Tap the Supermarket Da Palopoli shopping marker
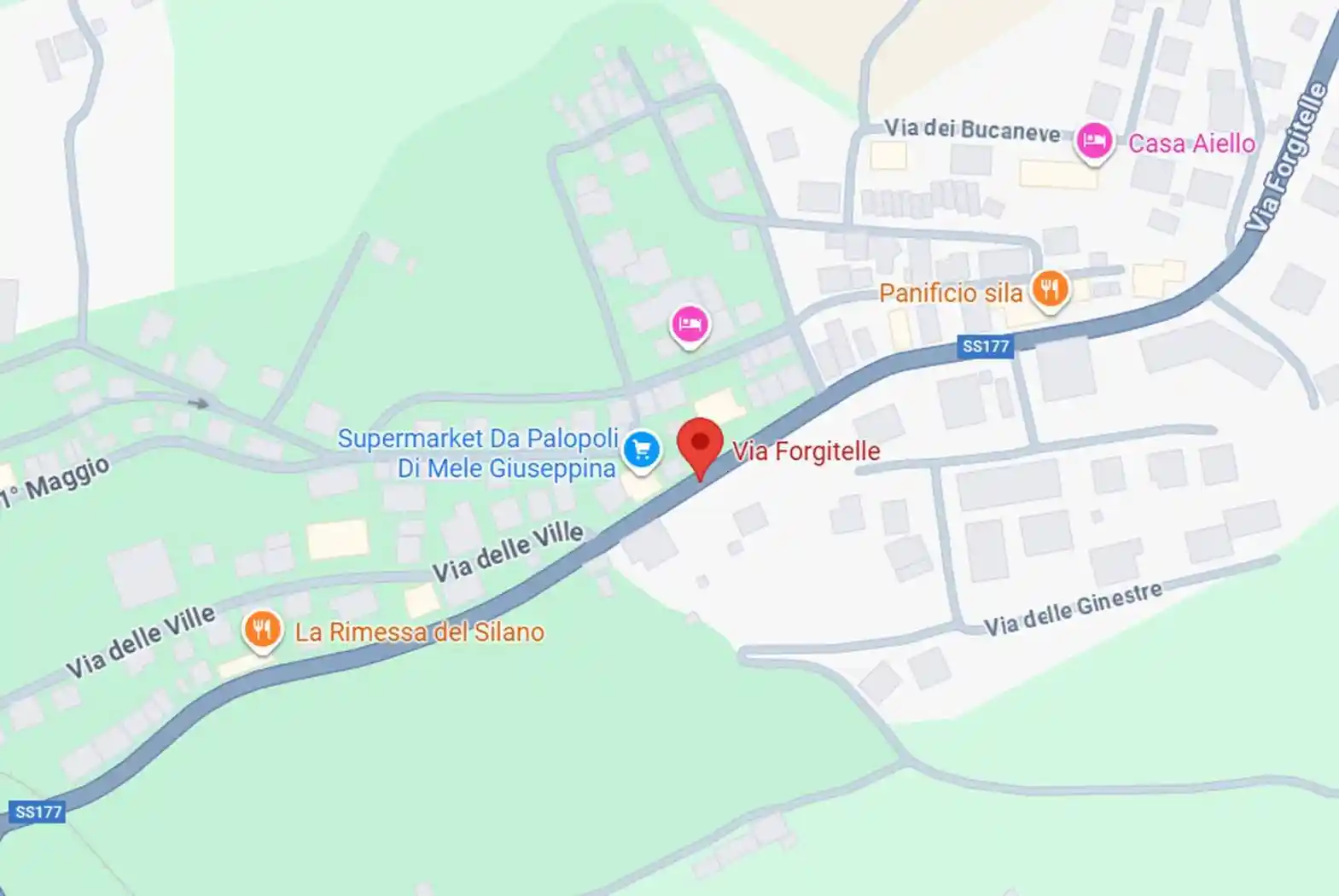Image resolution: width=1339 pixels, height=896 pixels. click(x=642, y=450)
